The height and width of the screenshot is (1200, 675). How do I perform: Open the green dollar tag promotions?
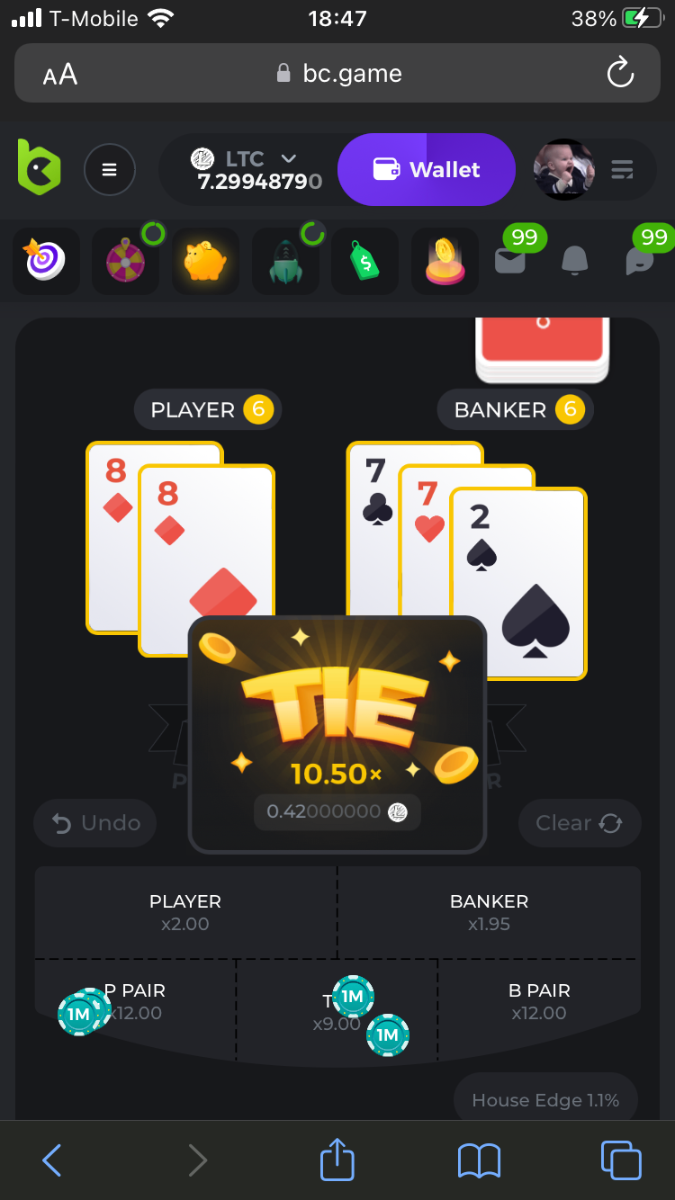(x=365, y=261)
